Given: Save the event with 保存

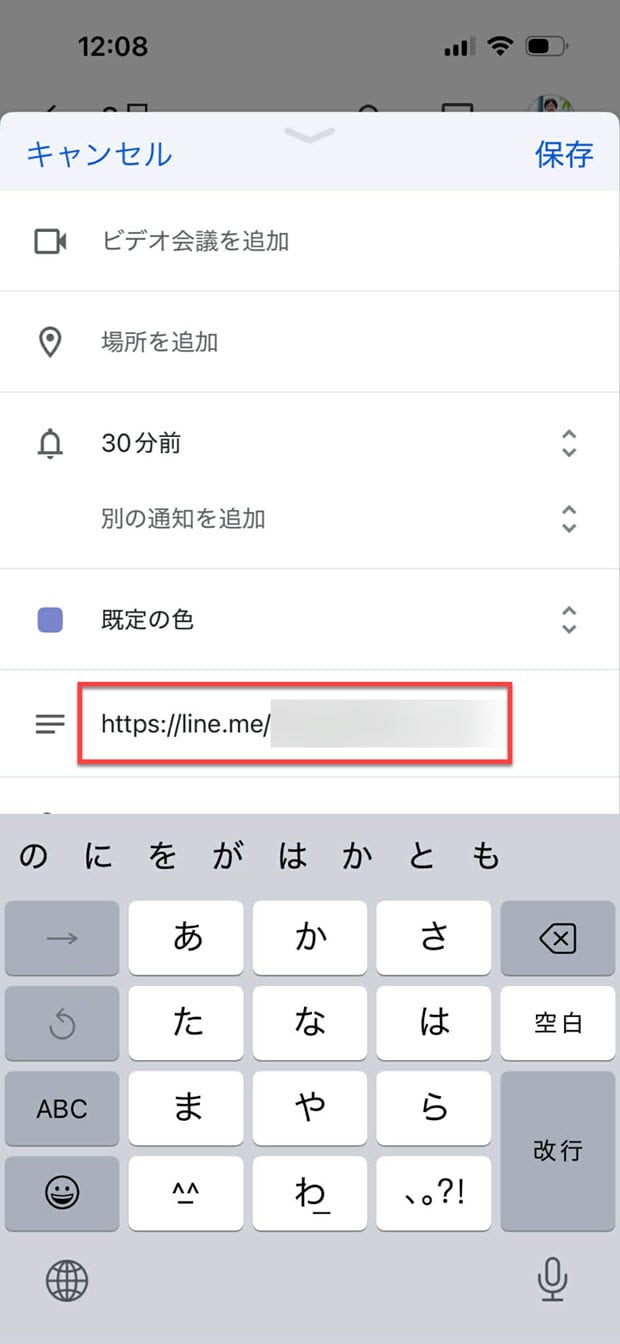Looking at the screenshot, I should point(564,154).
